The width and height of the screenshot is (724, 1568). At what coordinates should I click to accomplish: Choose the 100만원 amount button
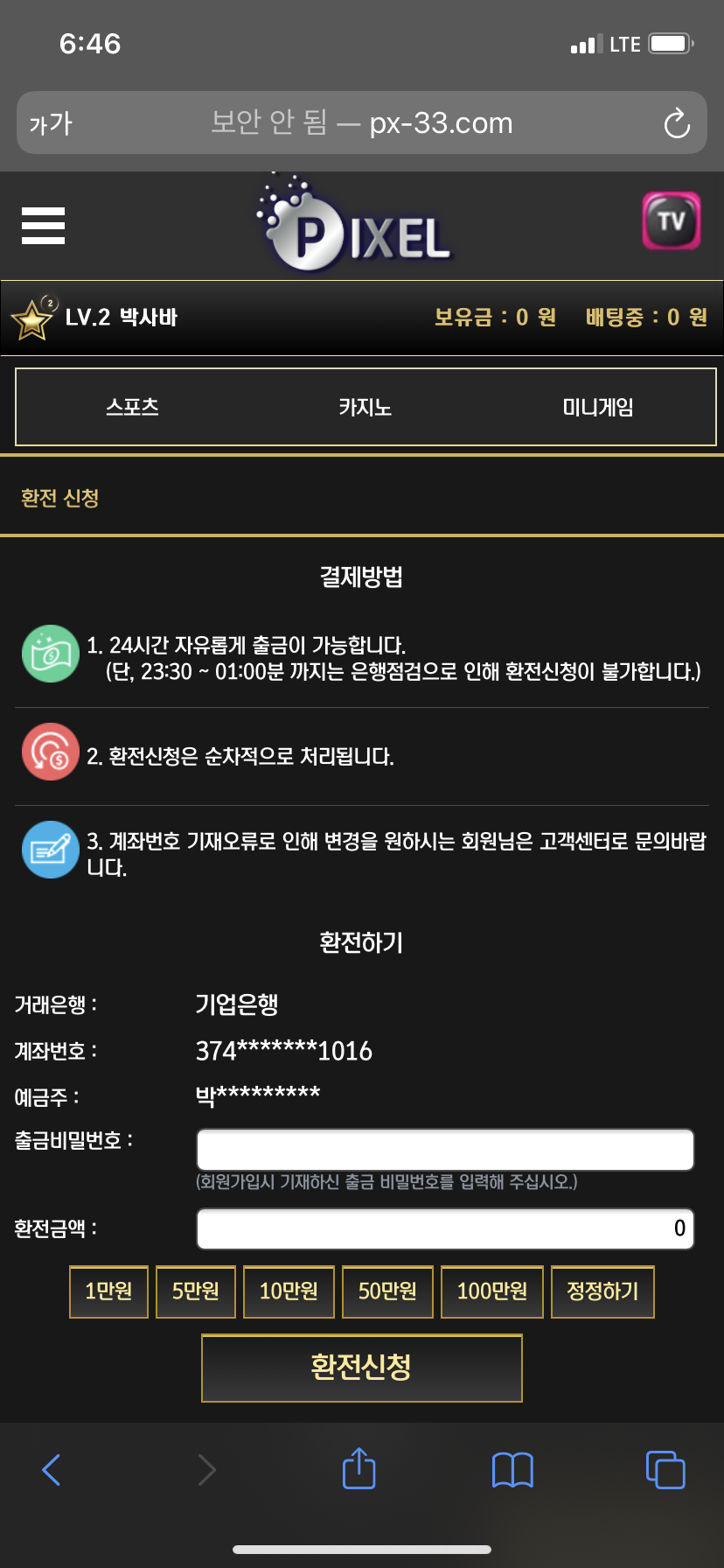pyautogui.click(x=492, y=1291)
